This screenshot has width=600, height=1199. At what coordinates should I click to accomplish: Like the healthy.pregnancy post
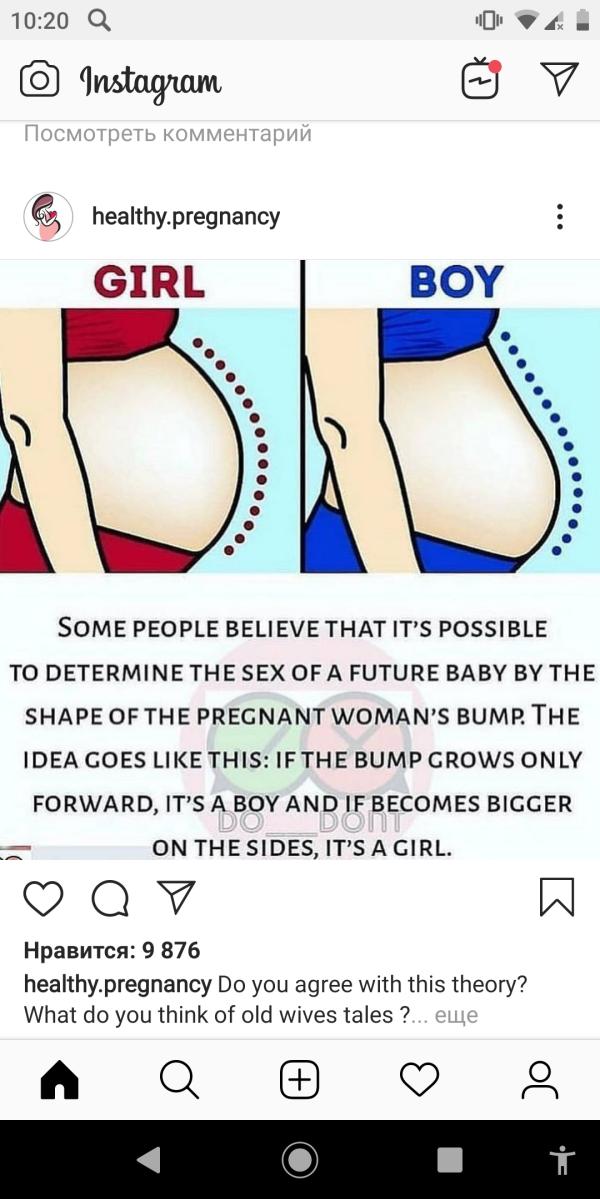point(43,896)
